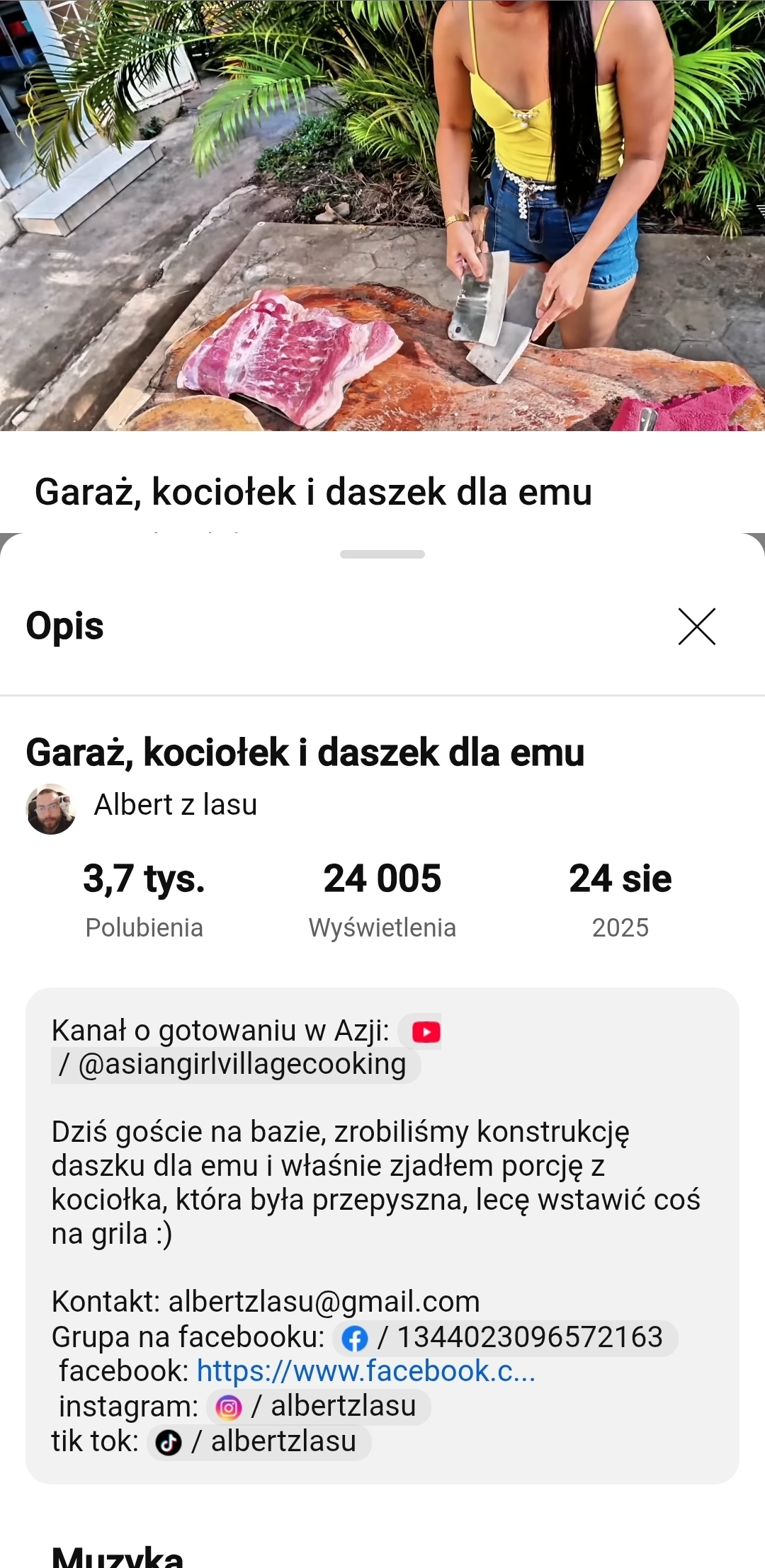Open the Instagram albertzlasu link
Image resolution: width=765 pixels, height=1568 pixels.
point(319,1406)
